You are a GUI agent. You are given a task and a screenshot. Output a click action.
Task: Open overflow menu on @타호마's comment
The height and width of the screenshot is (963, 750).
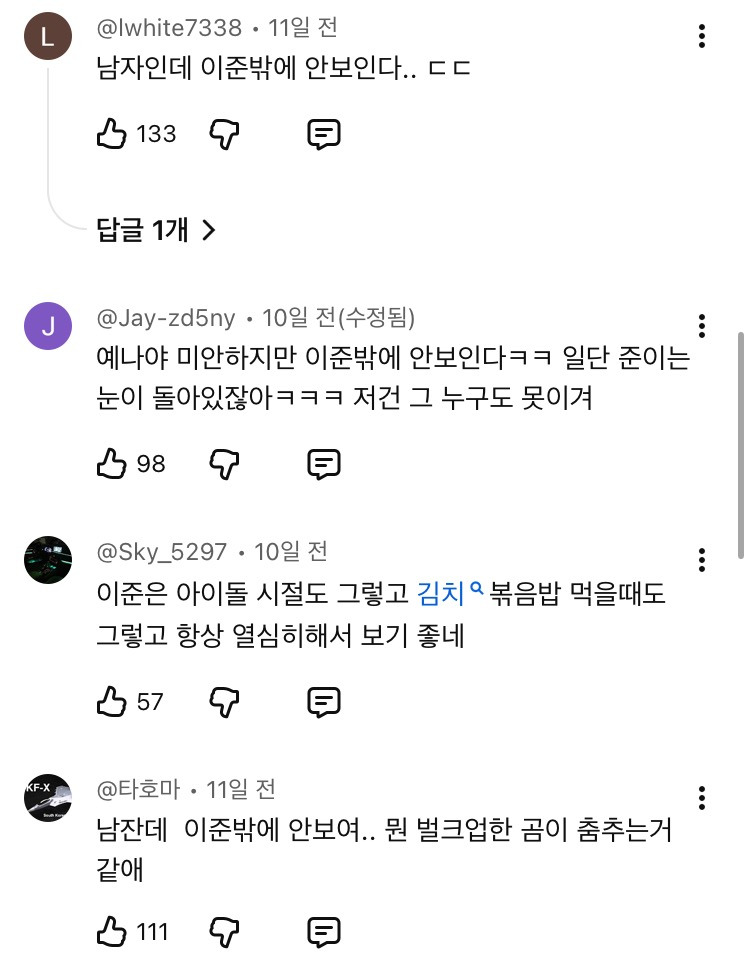pos(701,798)
